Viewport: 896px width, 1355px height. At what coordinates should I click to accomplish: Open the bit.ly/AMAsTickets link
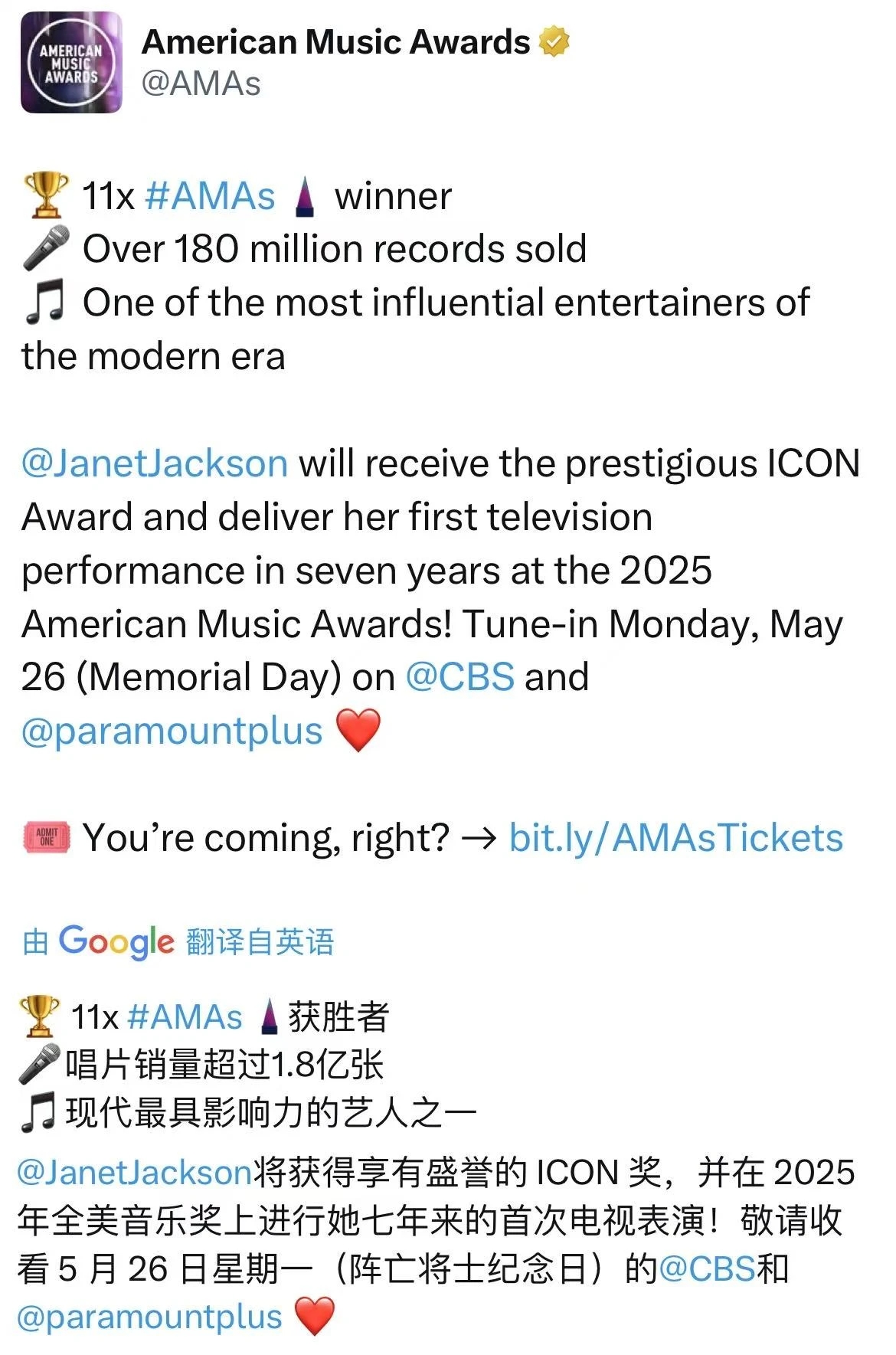675,837
